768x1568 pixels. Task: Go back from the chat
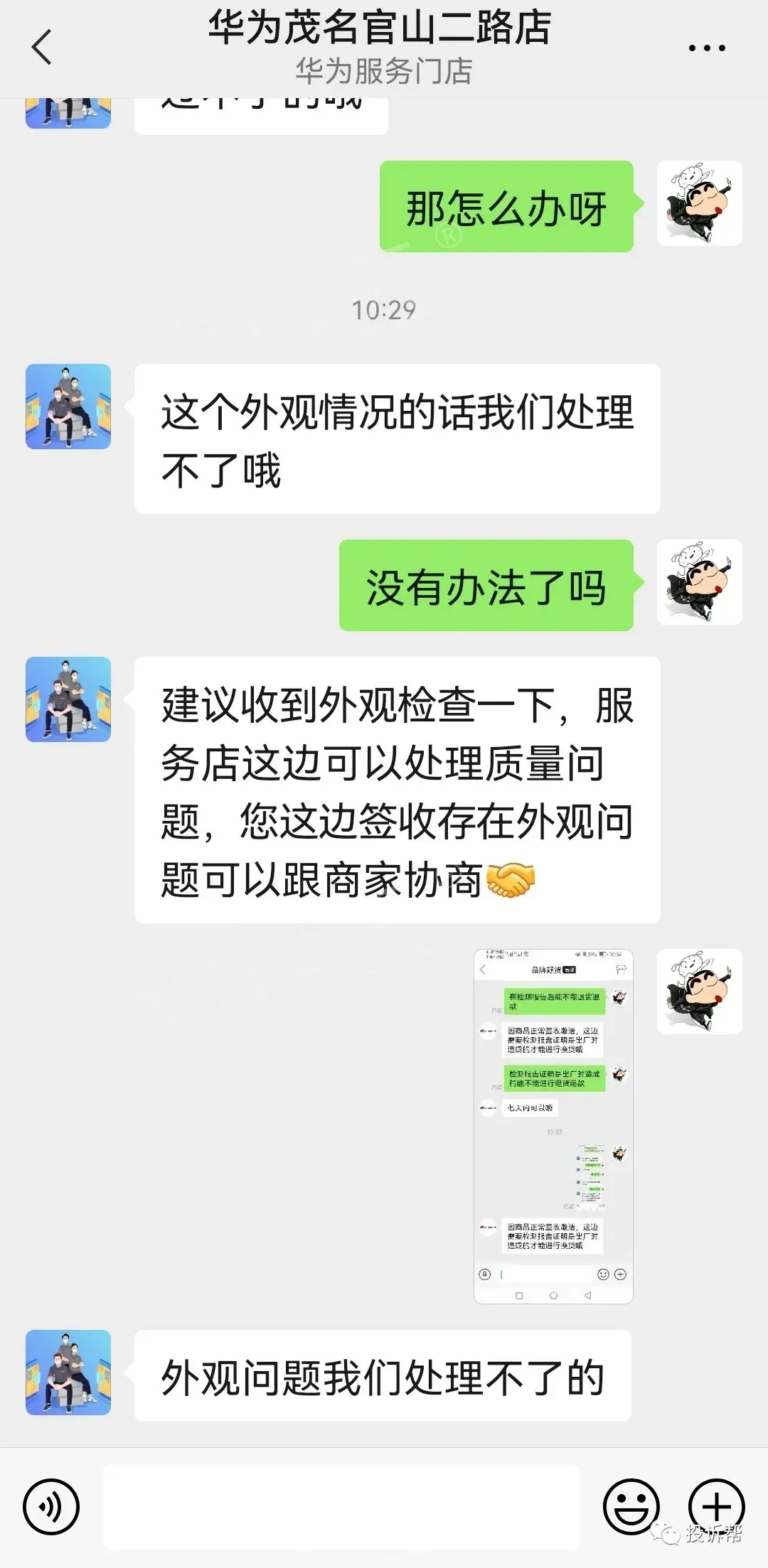43,48
